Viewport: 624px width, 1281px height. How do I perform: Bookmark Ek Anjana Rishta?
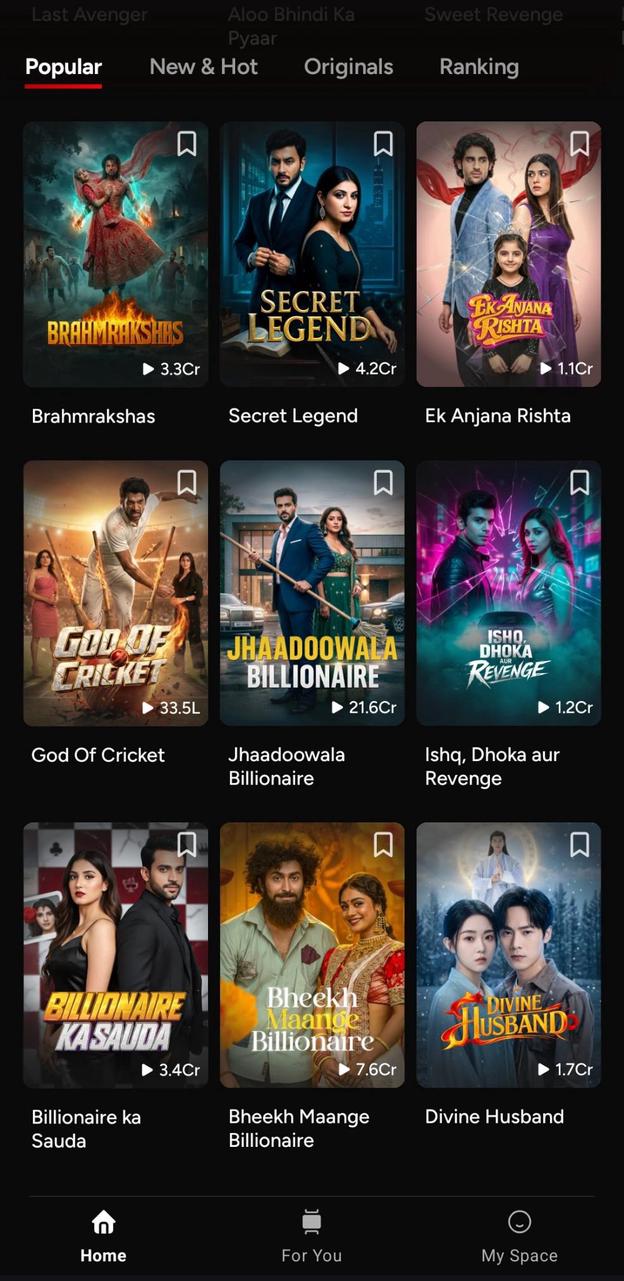pos(579,144)
